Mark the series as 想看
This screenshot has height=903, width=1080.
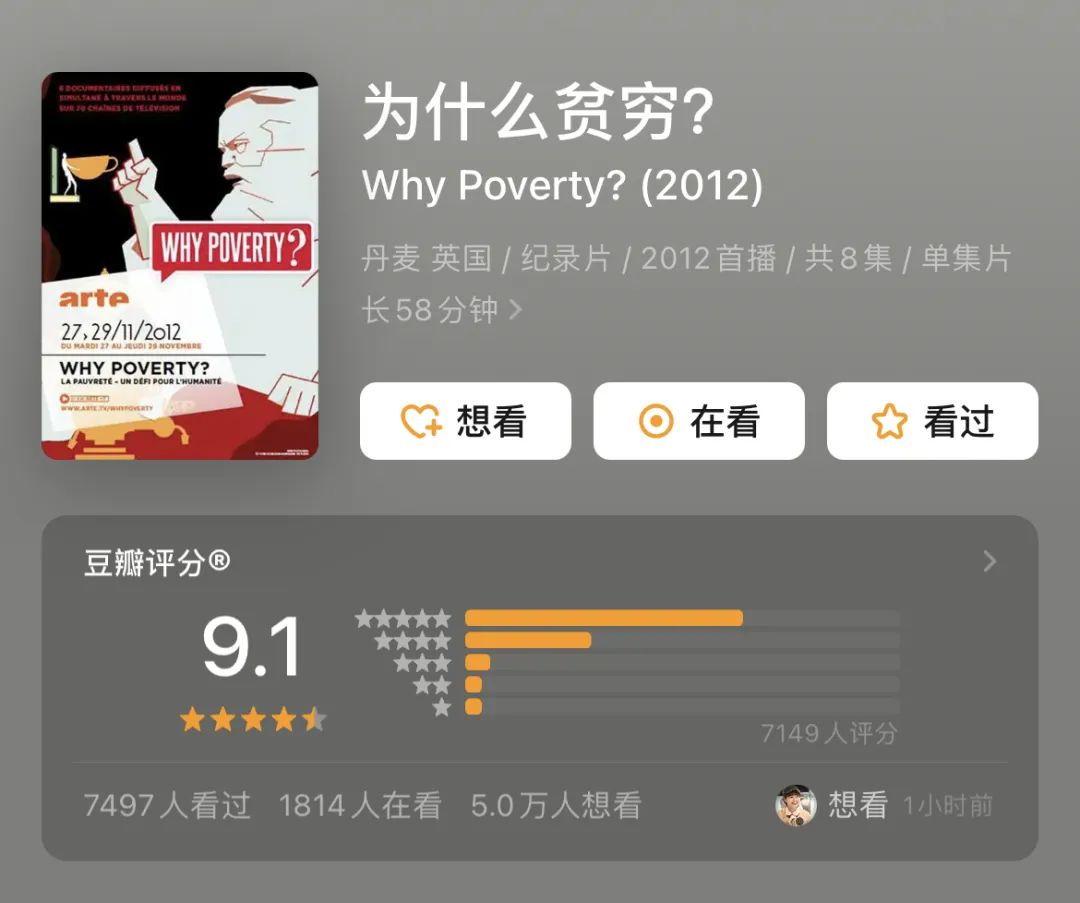tap(465, 421)
